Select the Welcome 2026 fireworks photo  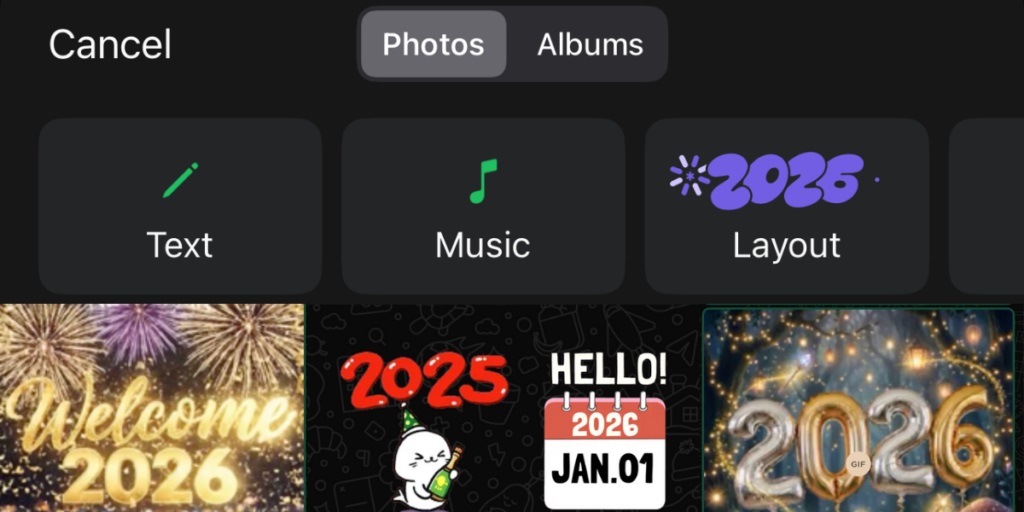152,408
